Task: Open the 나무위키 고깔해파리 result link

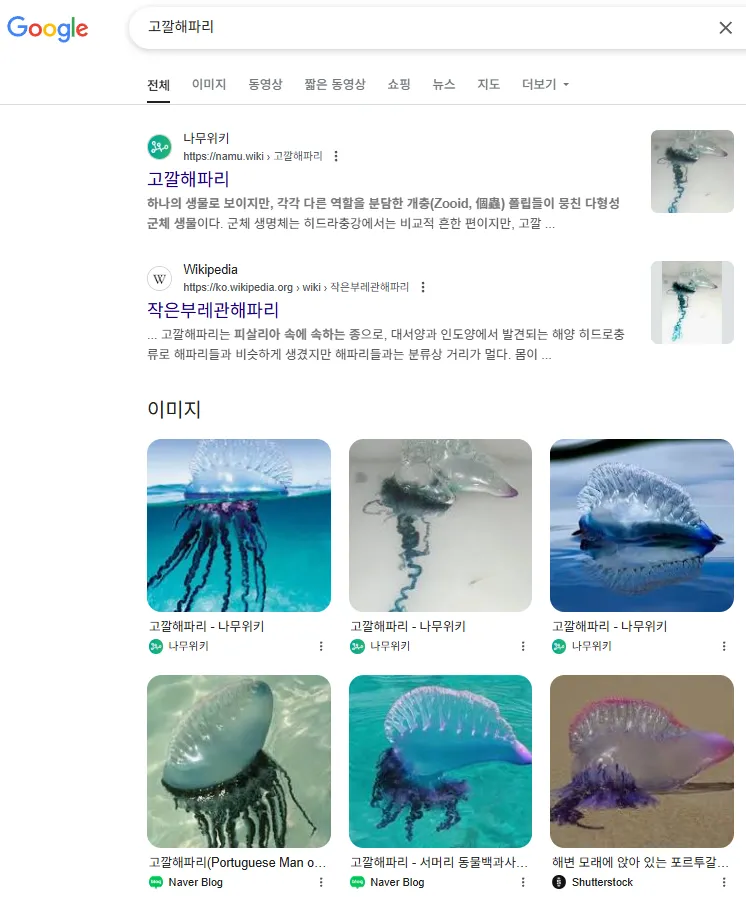Action: click(188, 179)
